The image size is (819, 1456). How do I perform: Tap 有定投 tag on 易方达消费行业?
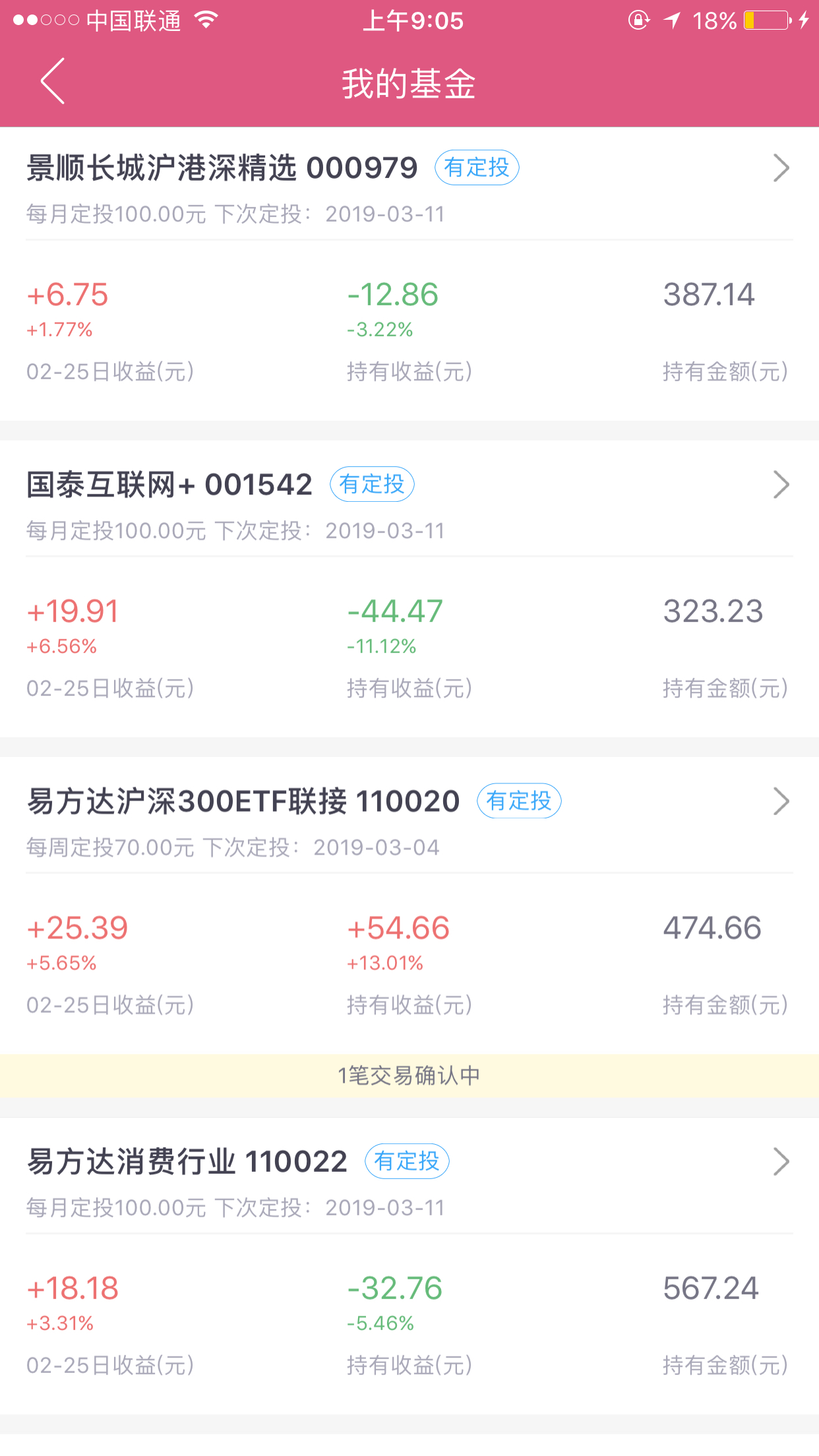point(407,1161)
